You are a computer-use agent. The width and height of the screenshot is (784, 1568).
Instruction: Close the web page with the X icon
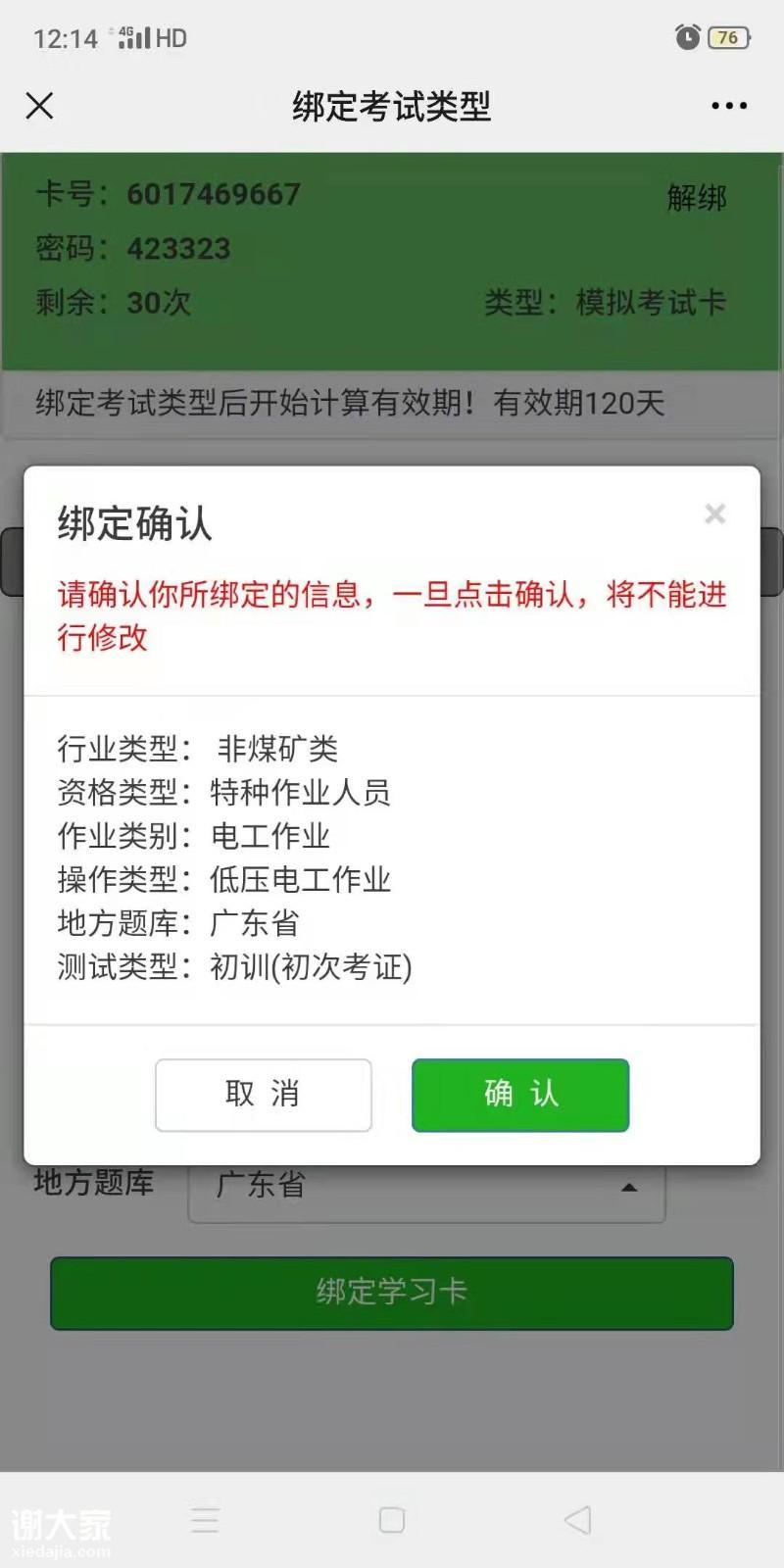pos(39,106)
